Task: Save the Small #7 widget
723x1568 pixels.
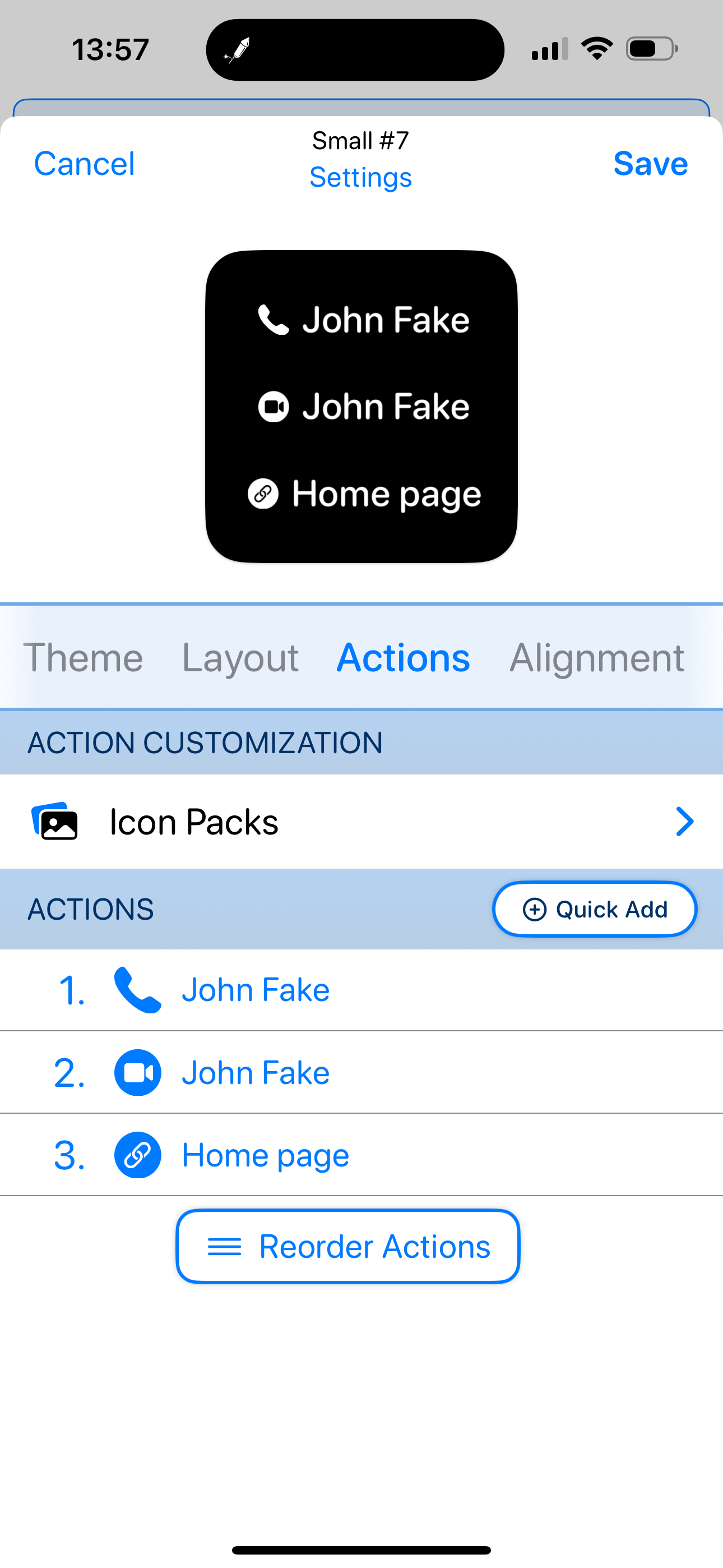Action: click(650, 164)
